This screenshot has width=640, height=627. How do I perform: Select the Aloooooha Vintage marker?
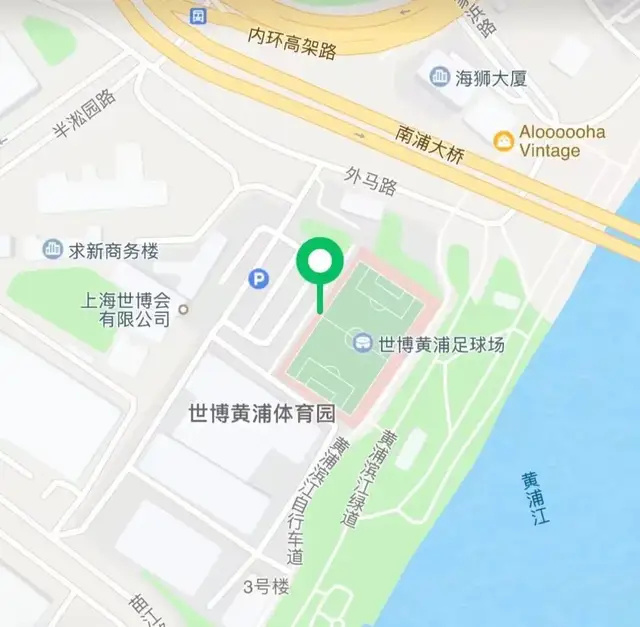click(504, 141)
